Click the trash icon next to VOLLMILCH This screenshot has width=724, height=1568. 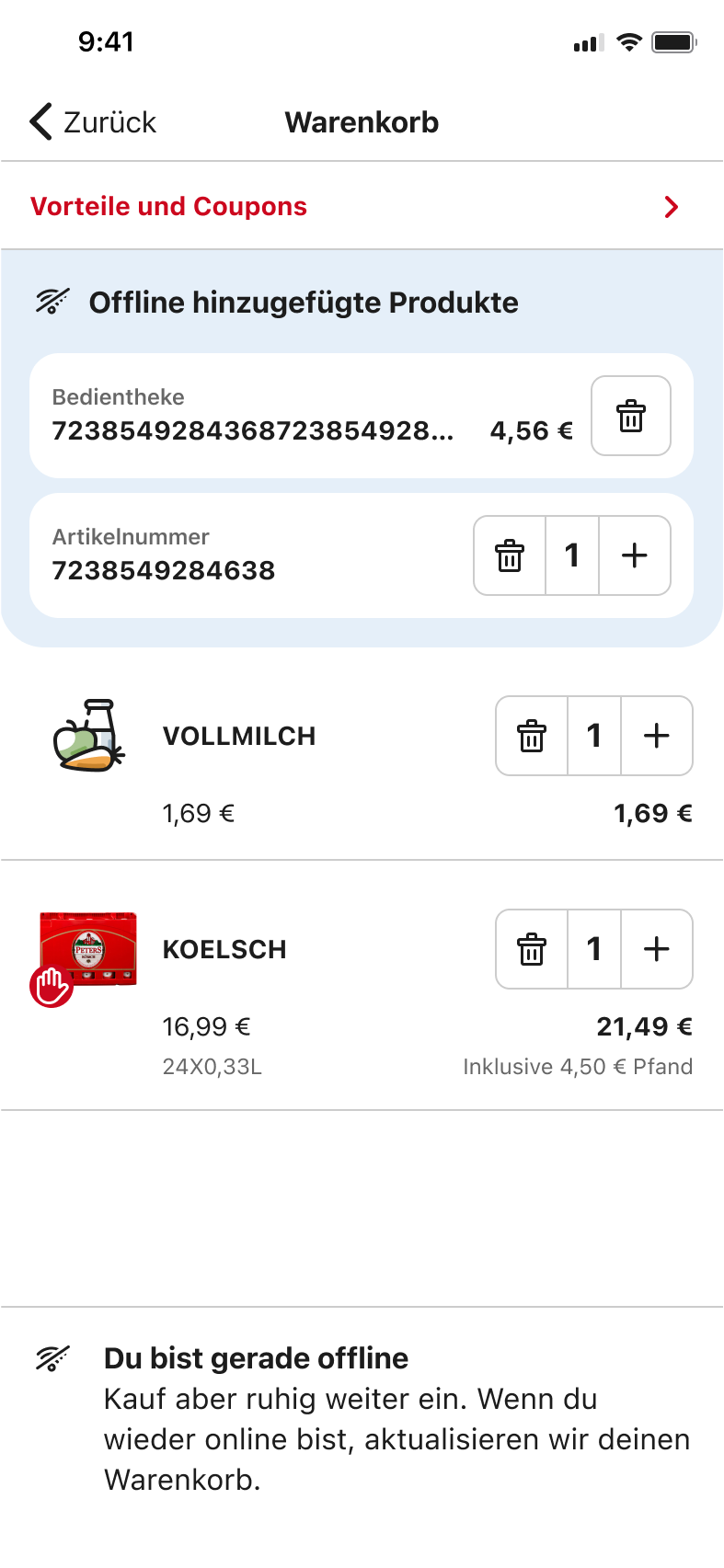pyautogui.click(x=531, y=736)
